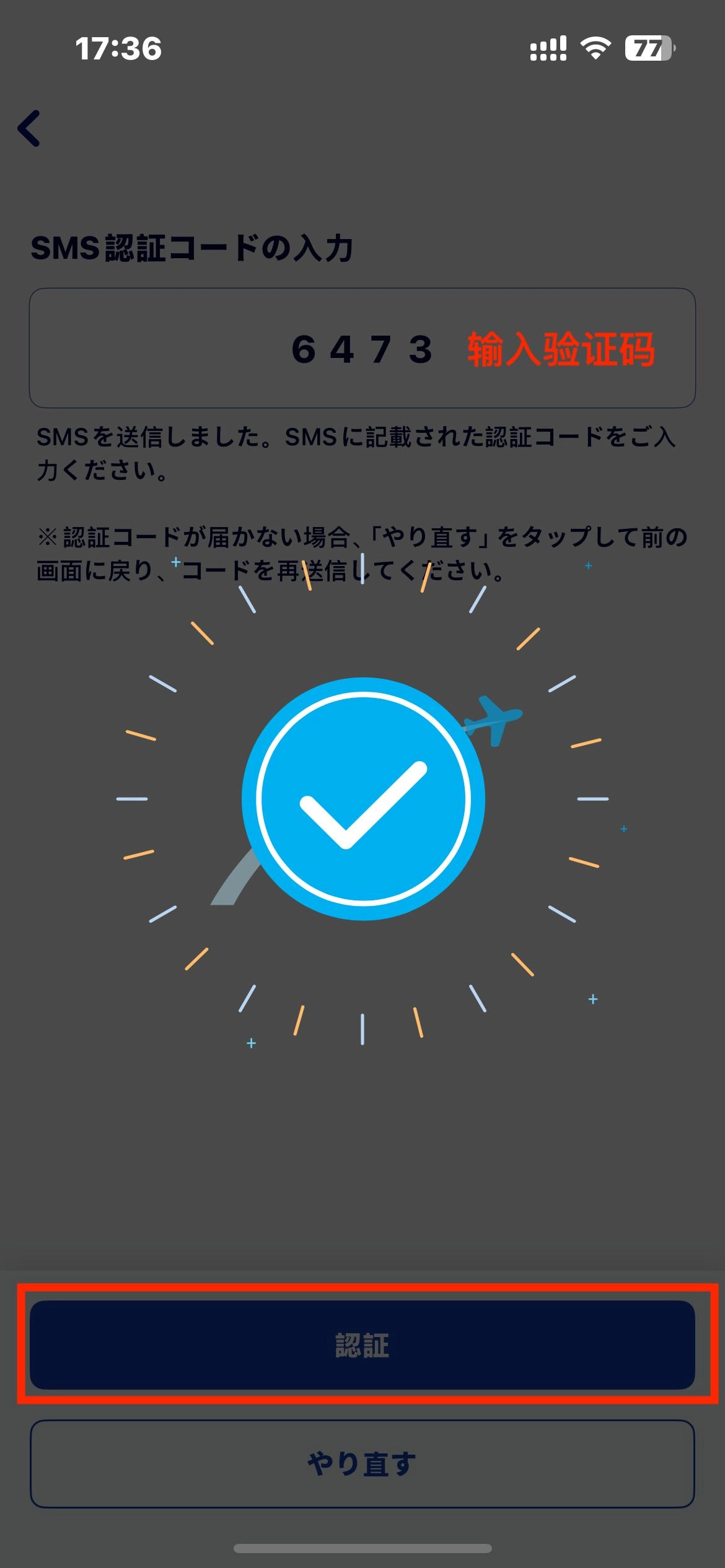Image resolution: width=725 pixels, height=1568 pixels.
Task: Go back using the top-left arrow
Action: 29,128
